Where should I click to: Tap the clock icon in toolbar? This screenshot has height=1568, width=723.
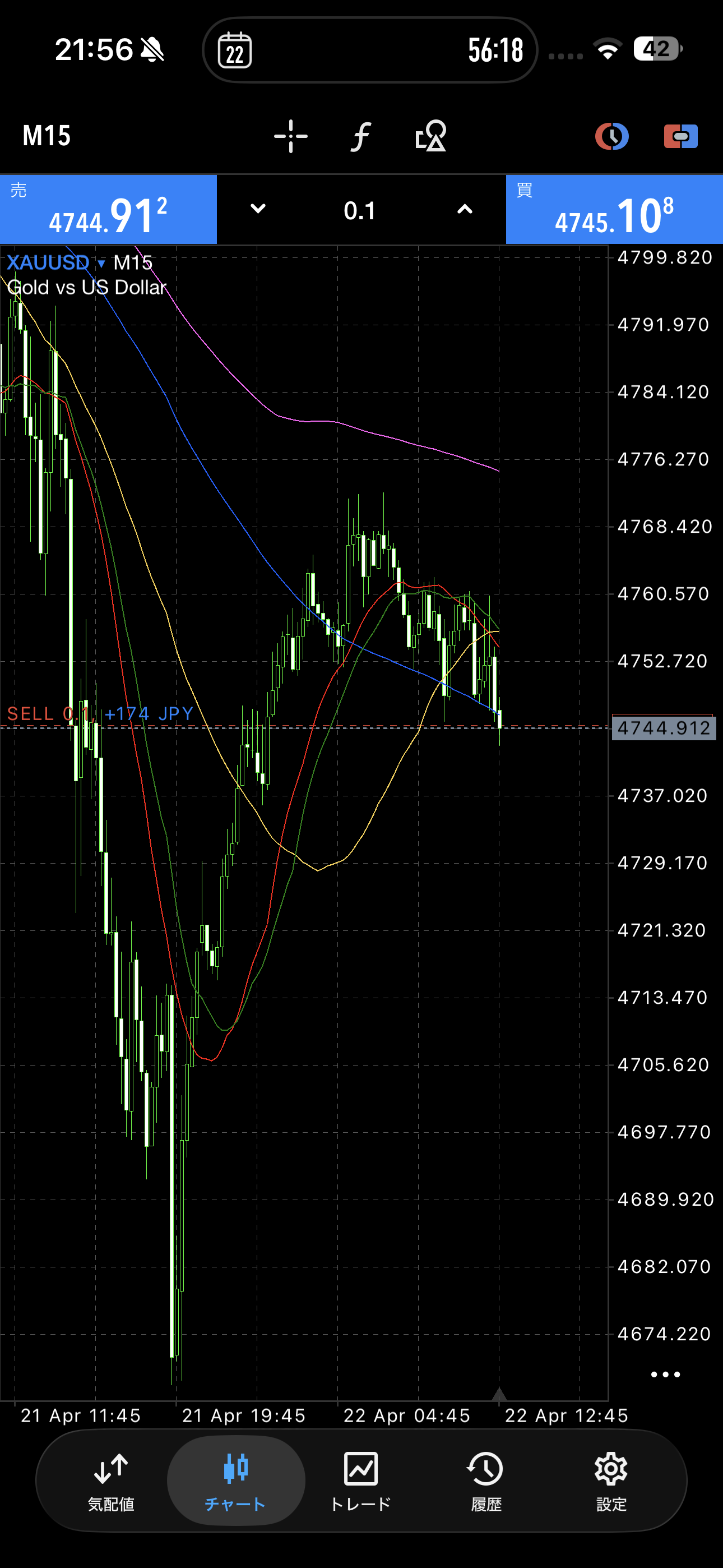(x=611, y=136)
